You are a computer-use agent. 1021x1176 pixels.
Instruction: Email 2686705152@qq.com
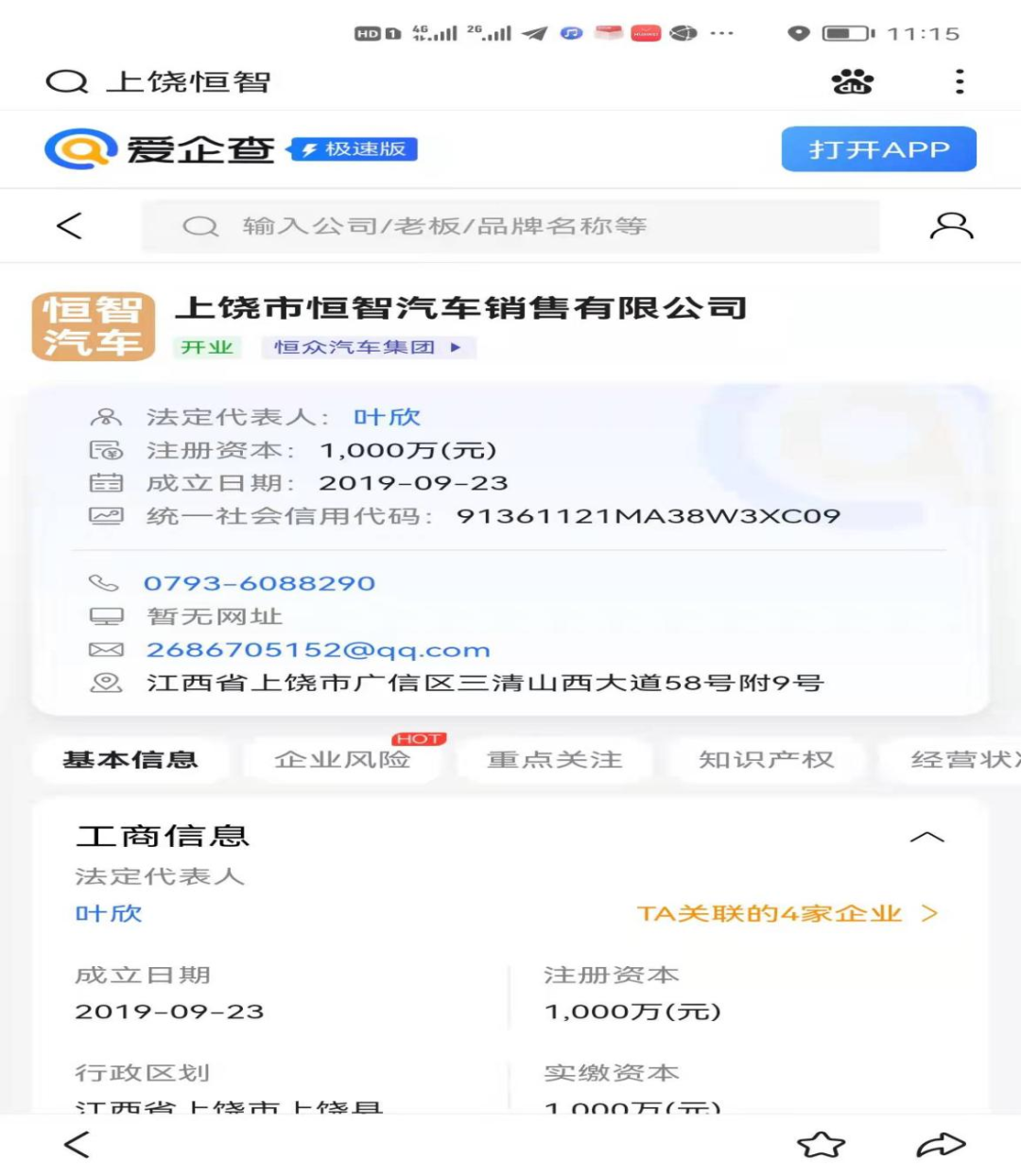pyautogui.click(x=318, y=649)
